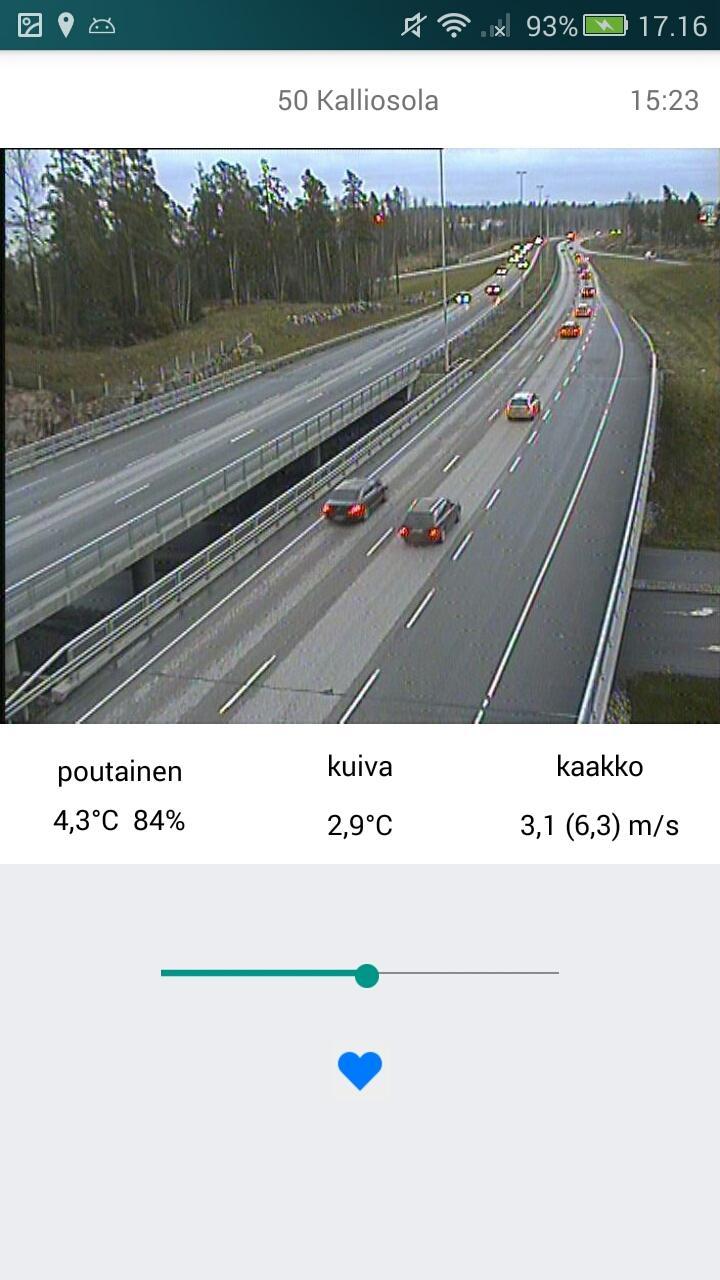Toggle the camera as favorite with the heart
This screenshot has width=720, height=1280.
(x=360, y=1069)
